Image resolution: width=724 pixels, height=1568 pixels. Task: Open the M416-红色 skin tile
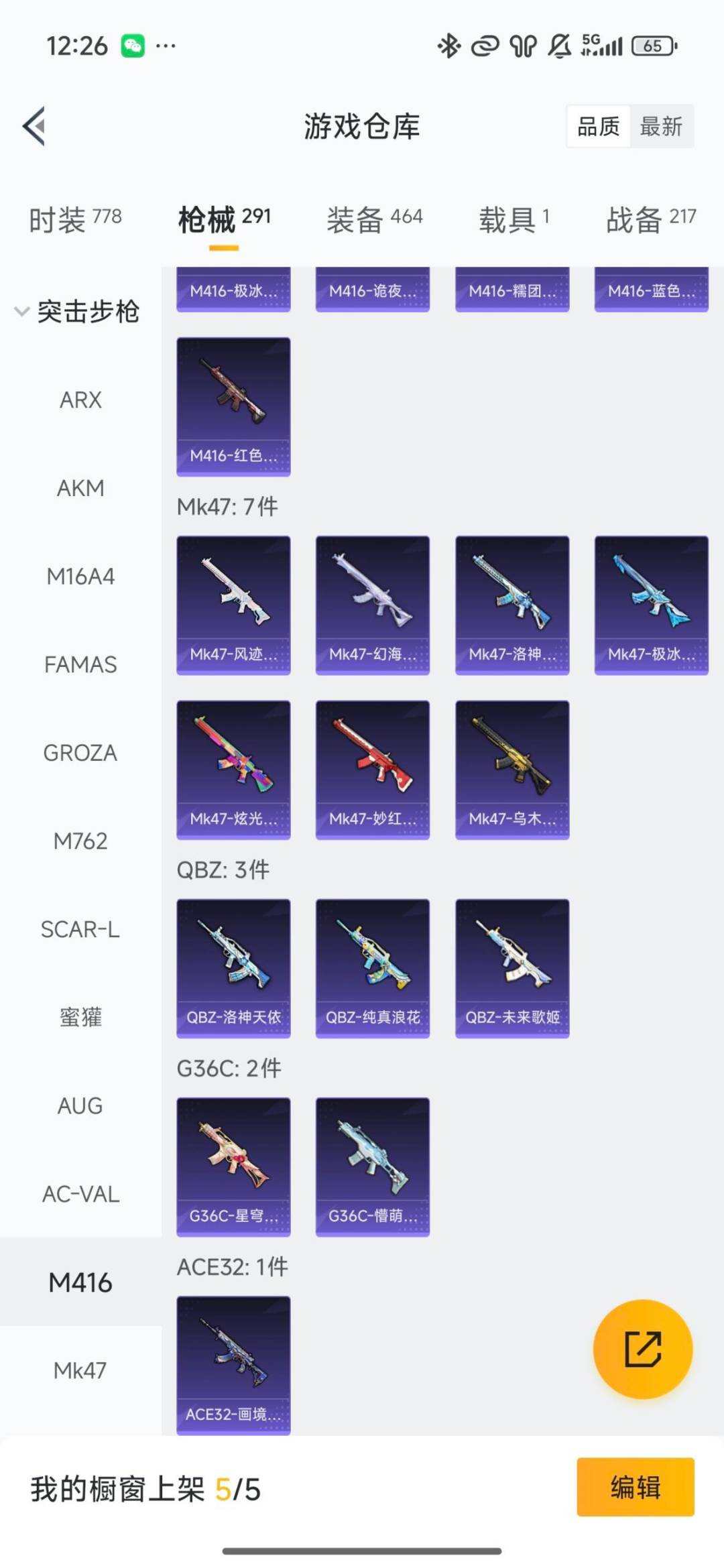pyautogui.click(x=233, y=406)
